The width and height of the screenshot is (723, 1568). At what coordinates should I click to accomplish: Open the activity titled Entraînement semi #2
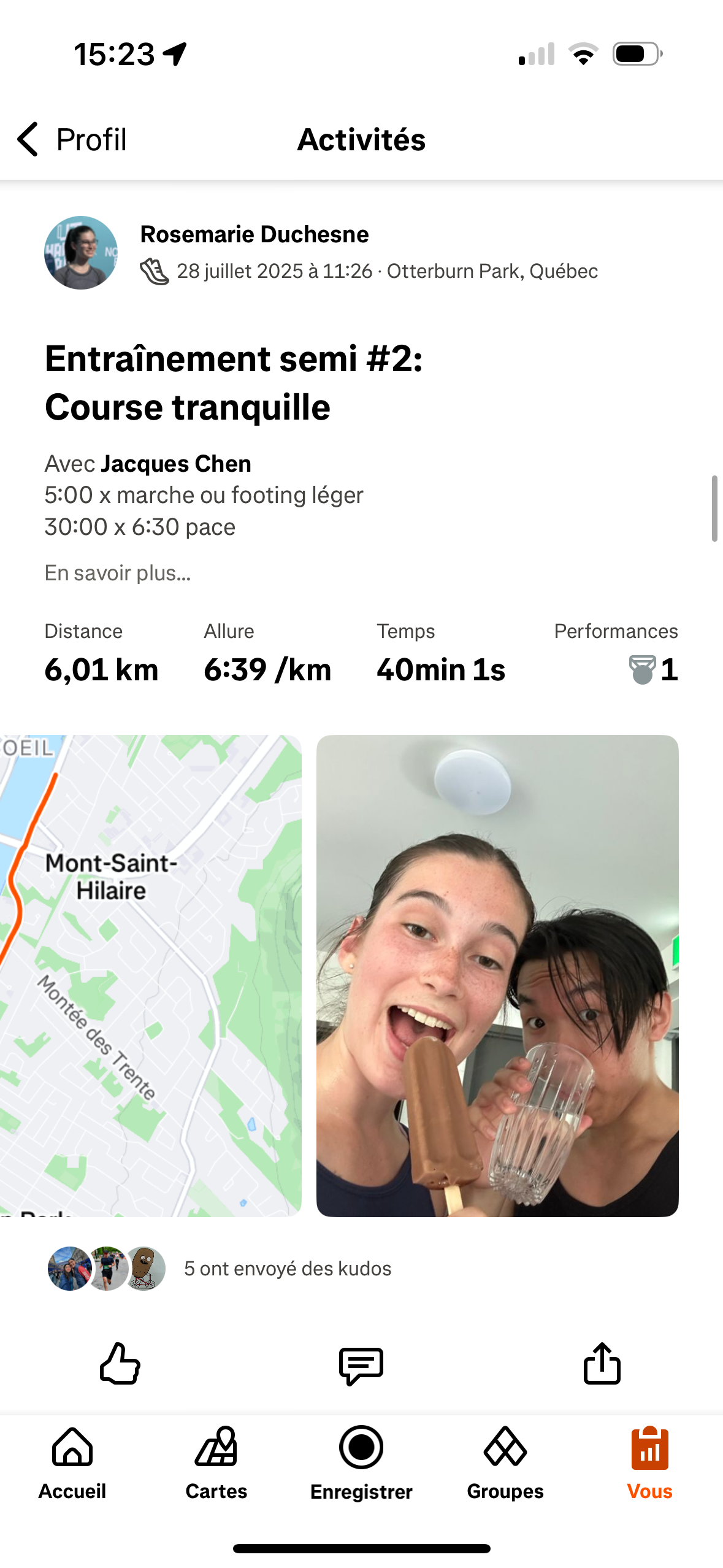click(234, 383)
